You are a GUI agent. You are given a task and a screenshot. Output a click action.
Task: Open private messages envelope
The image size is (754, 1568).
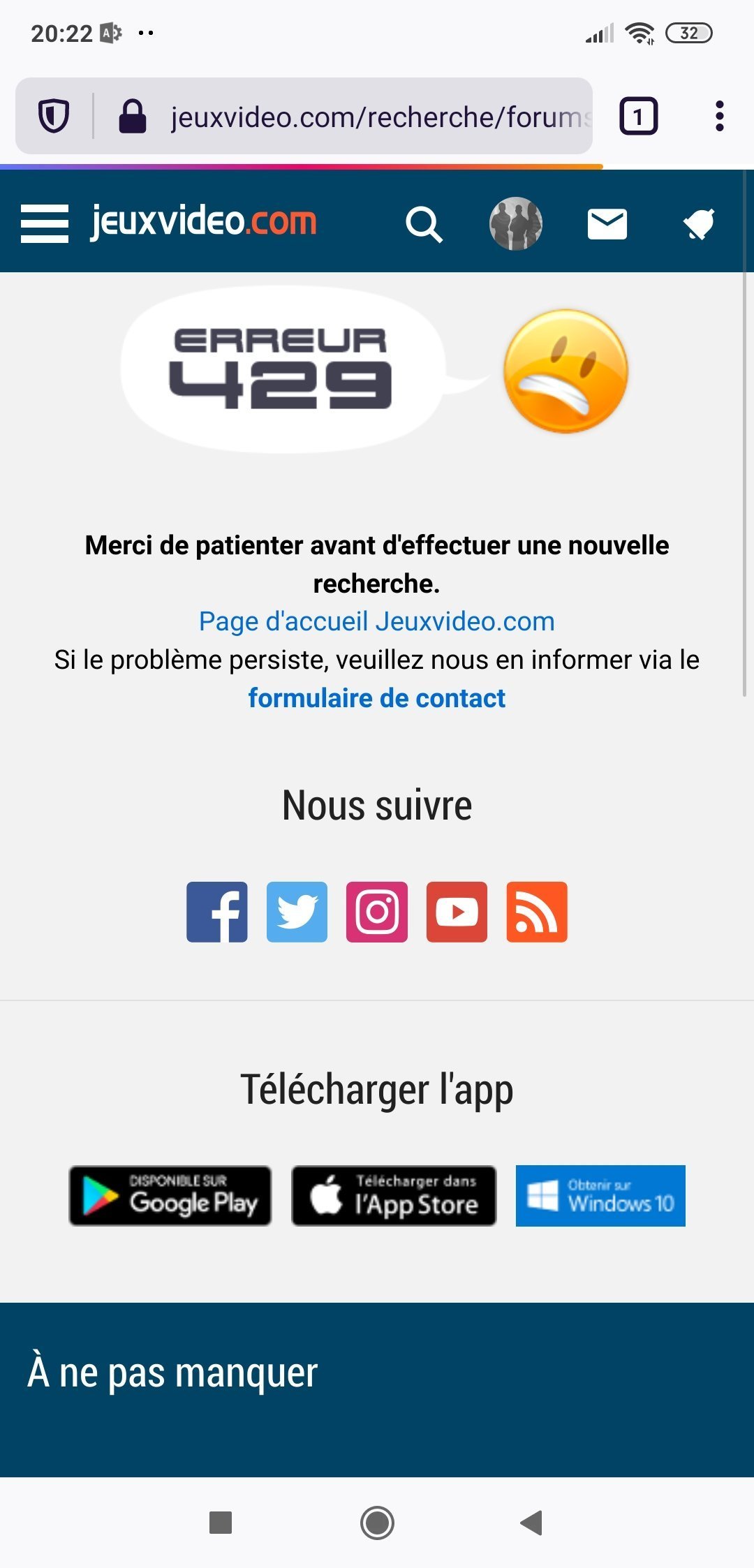pos(607,224)
